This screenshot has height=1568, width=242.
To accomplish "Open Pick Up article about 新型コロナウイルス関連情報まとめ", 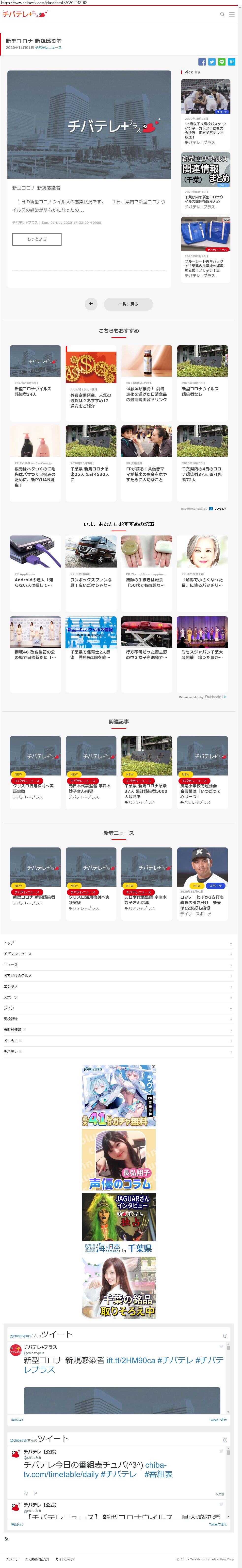I will coord(206,183).
